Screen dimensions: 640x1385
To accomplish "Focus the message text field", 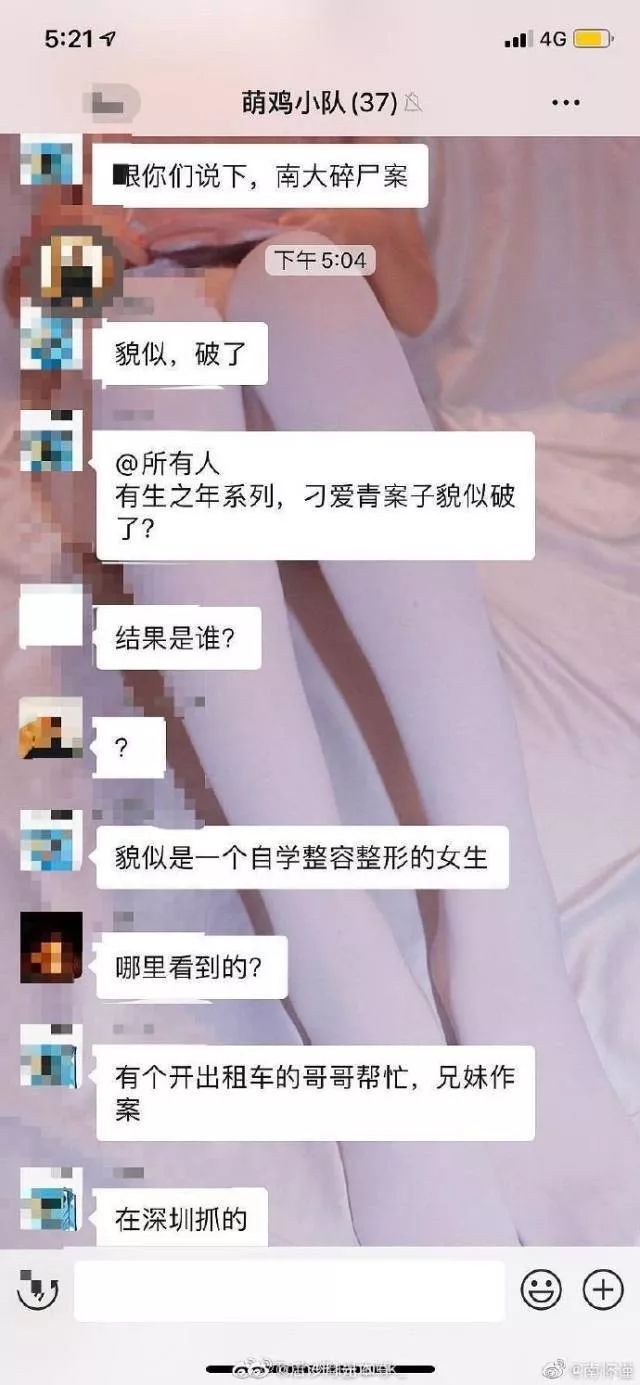I will point(289,1291).
